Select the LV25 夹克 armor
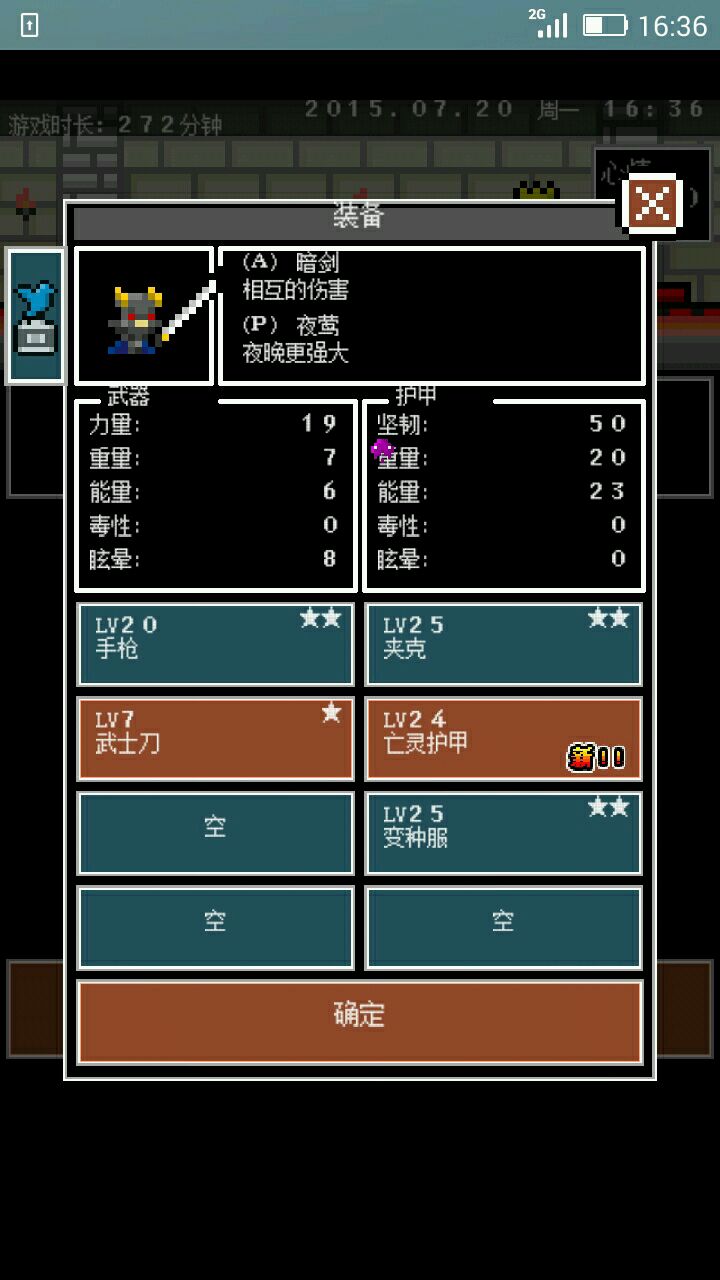Image resolution: width=720 pixels, height=1280 pixels. (503, 644)
